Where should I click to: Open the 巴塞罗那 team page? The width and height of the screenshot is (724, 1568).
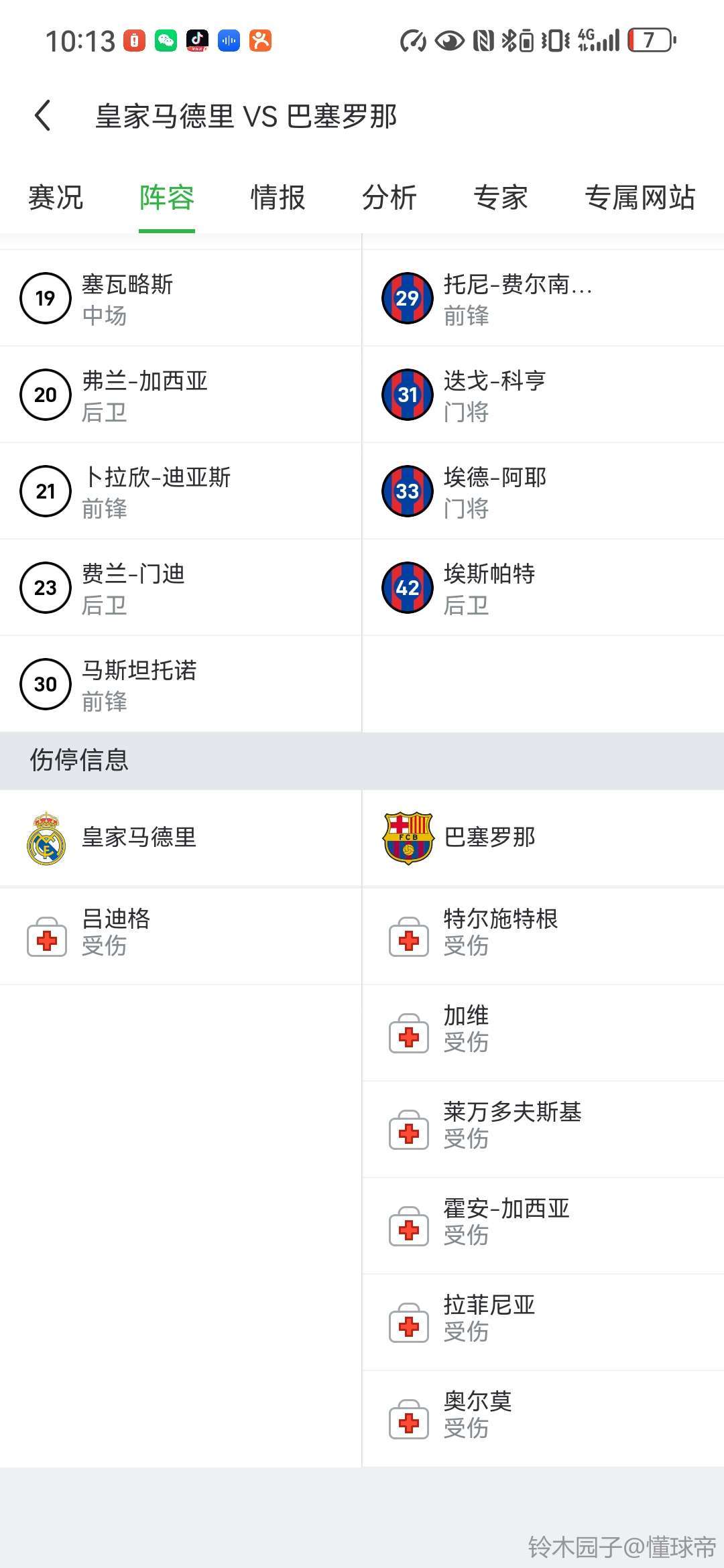tap(489, 838)
